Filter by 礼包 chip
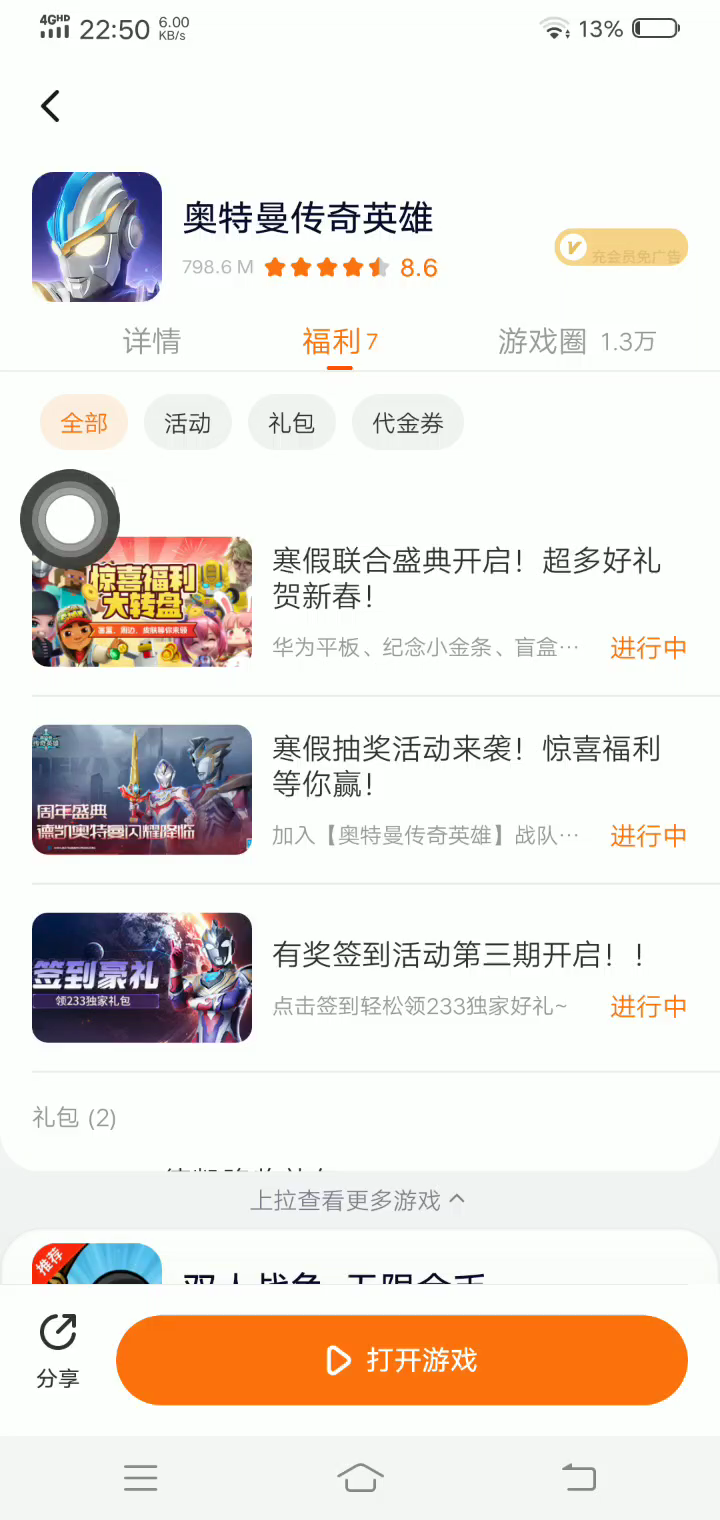Viewport: 720px width, 1520px height. (292, 423)
